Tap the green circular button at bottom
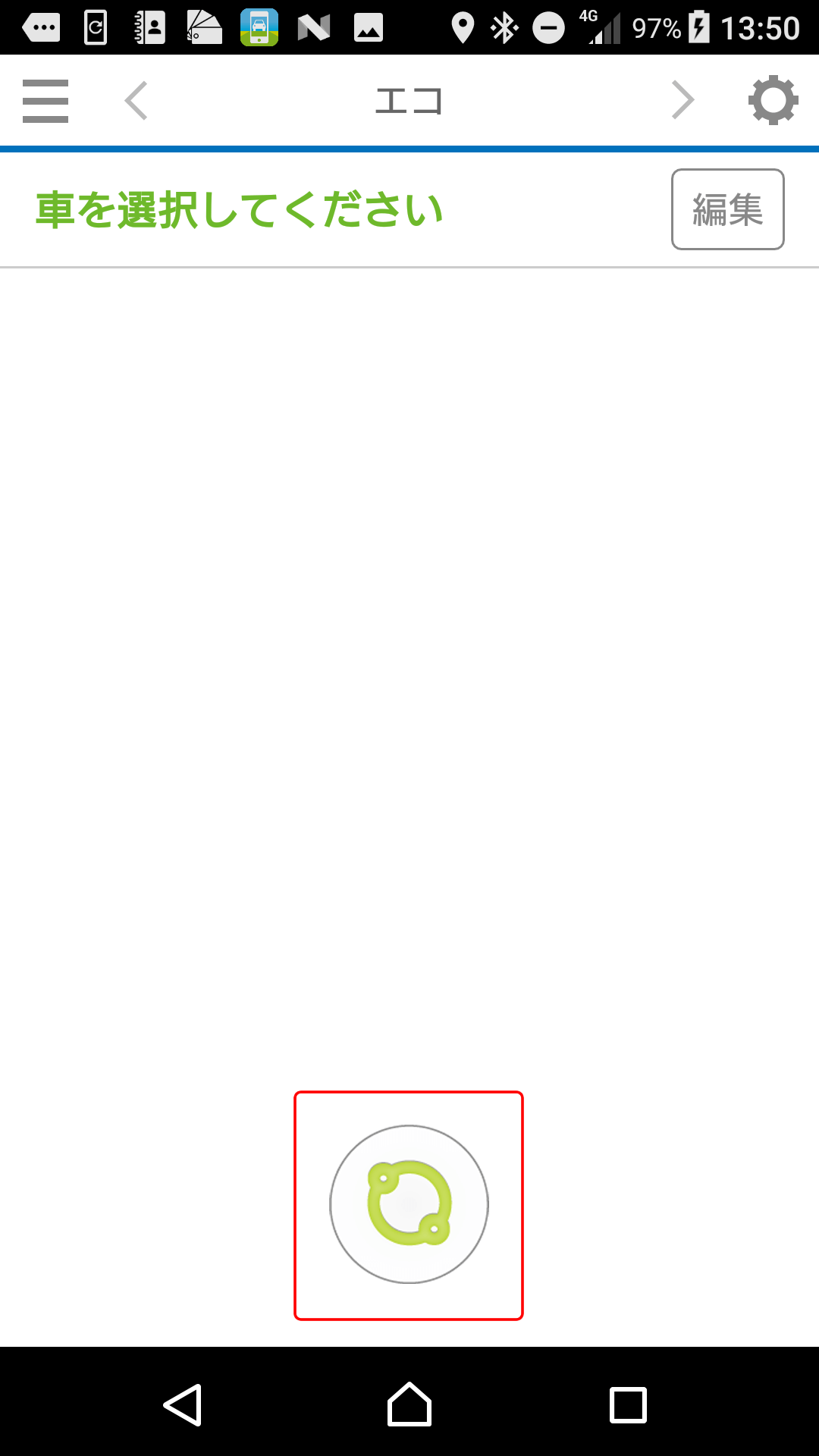 409,1204
